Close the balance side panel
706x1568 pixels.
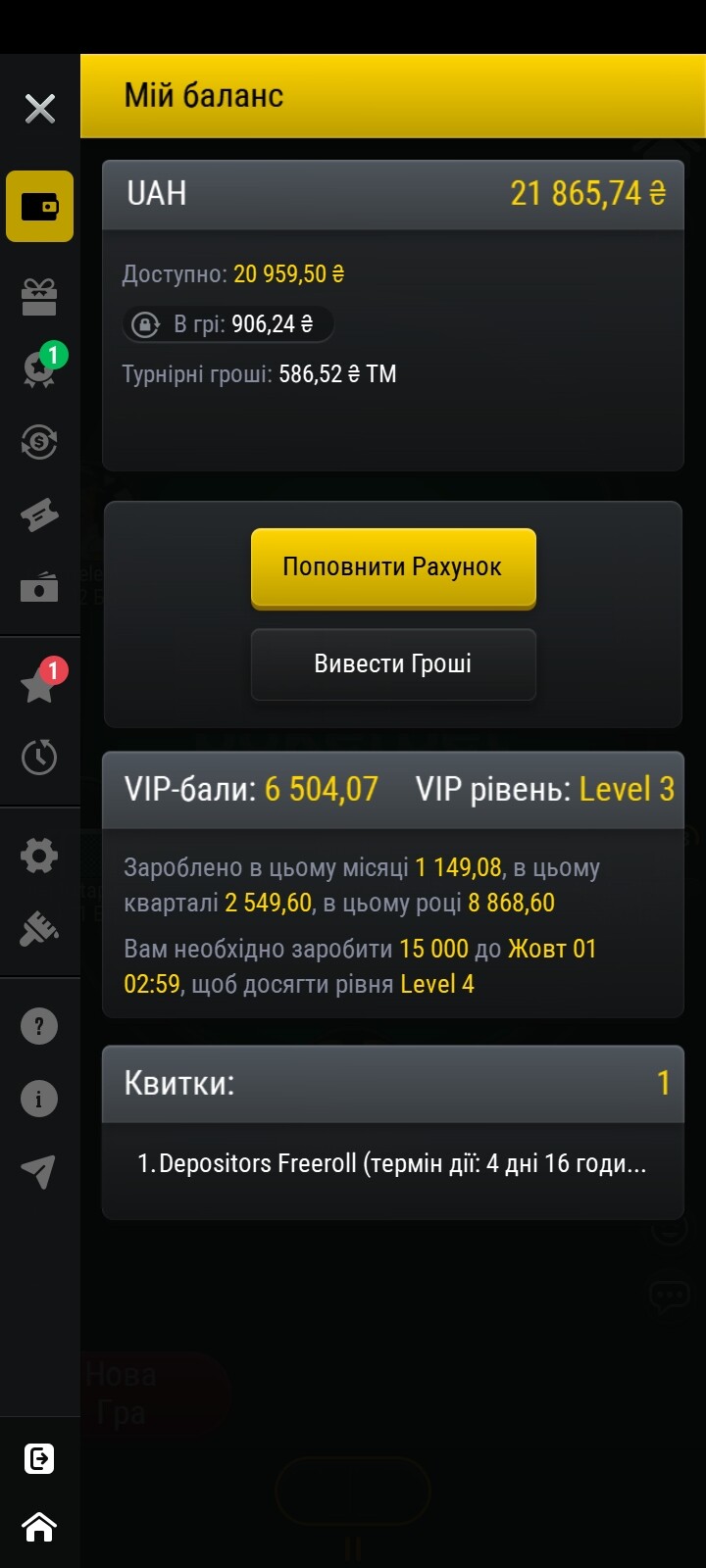[40, 108]
